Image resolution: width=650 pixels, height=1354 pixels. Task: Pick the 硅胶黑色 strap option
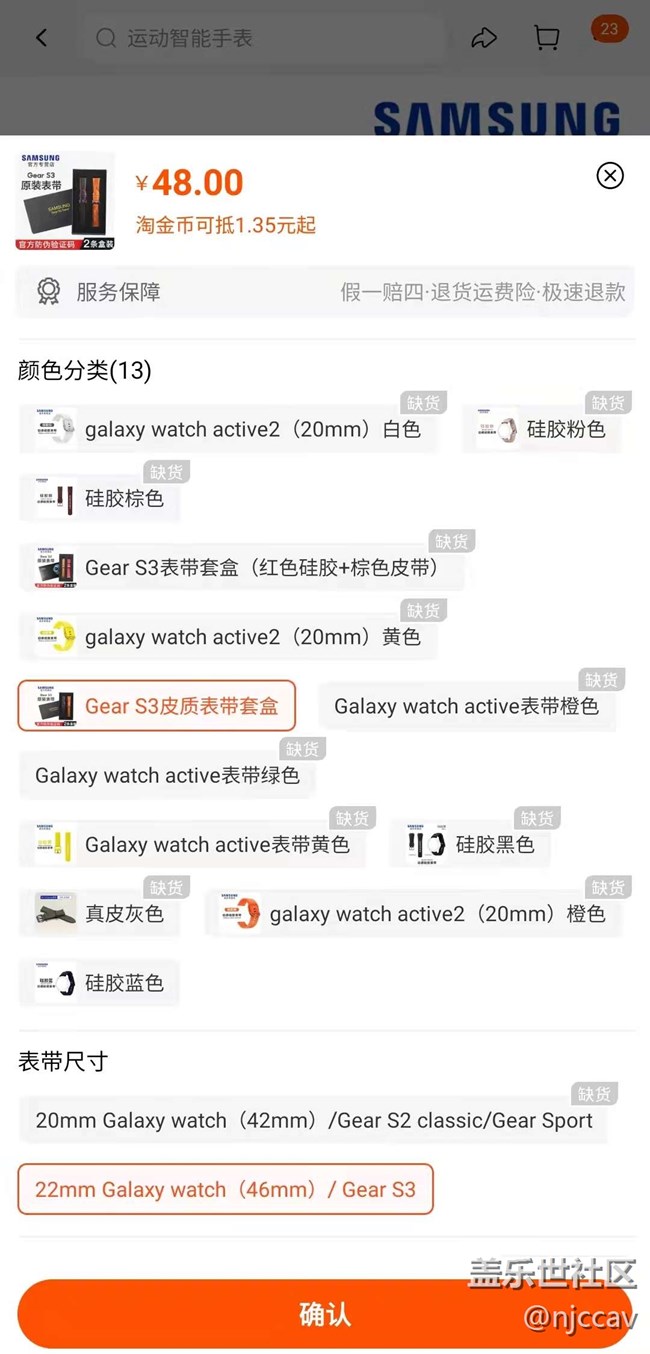(470, 844)
